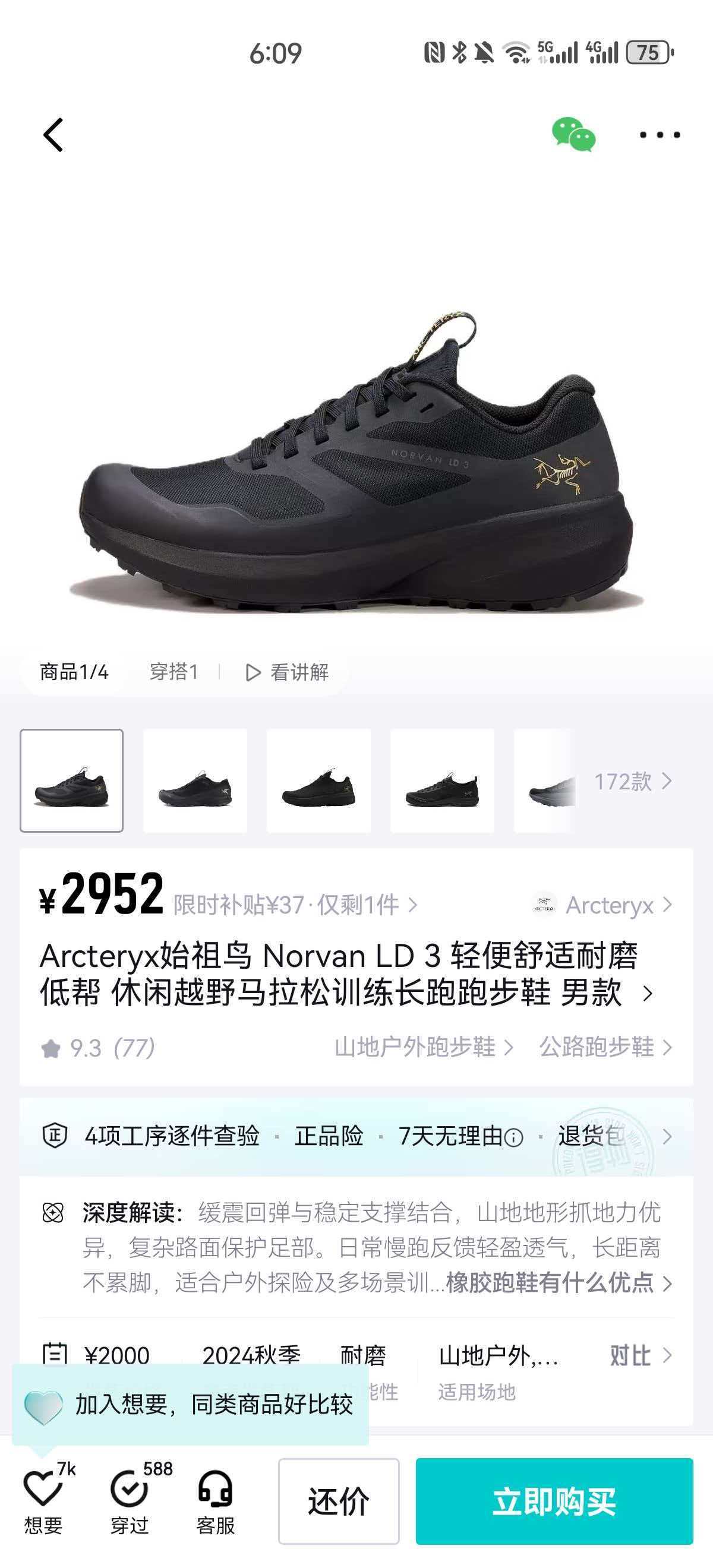The image size is (713, 1568).
Task: View all 172款 styles
Action: pyautogui.click(x=632, y=782)
